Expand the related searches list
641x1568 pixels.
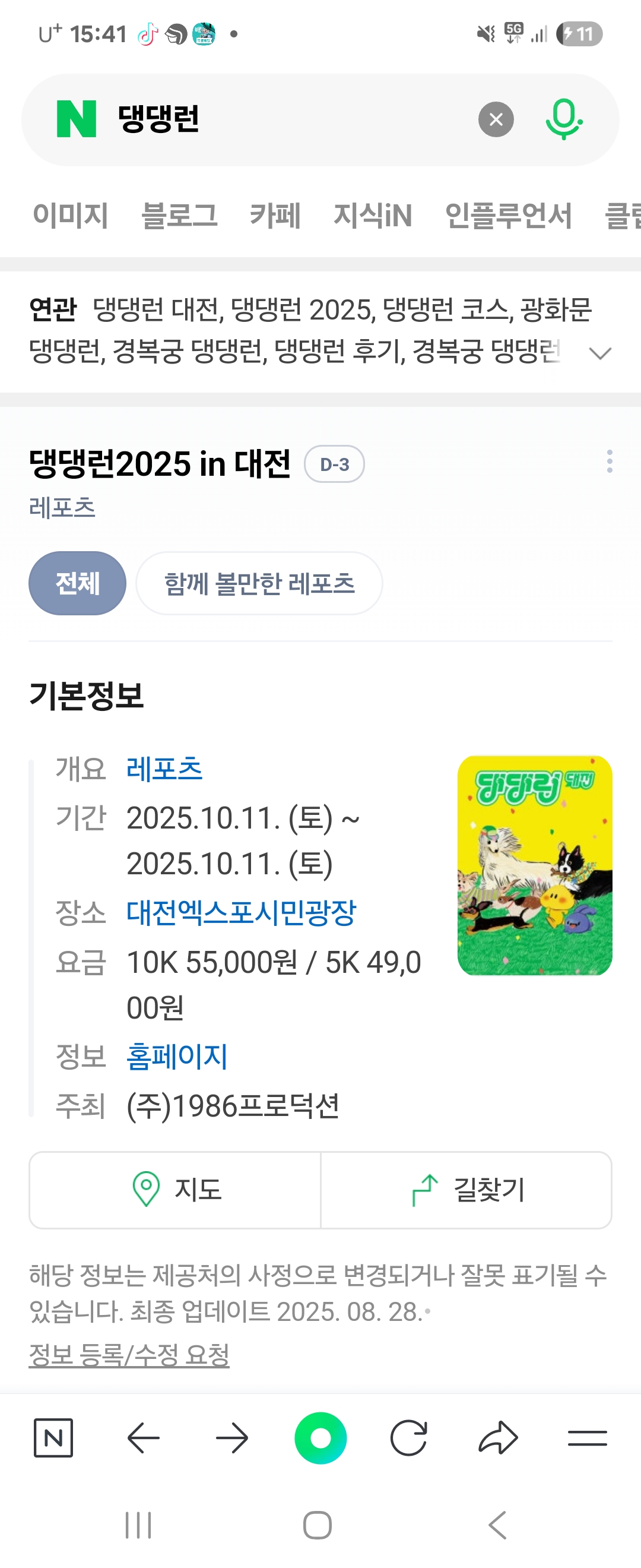[x=599, y=353]
